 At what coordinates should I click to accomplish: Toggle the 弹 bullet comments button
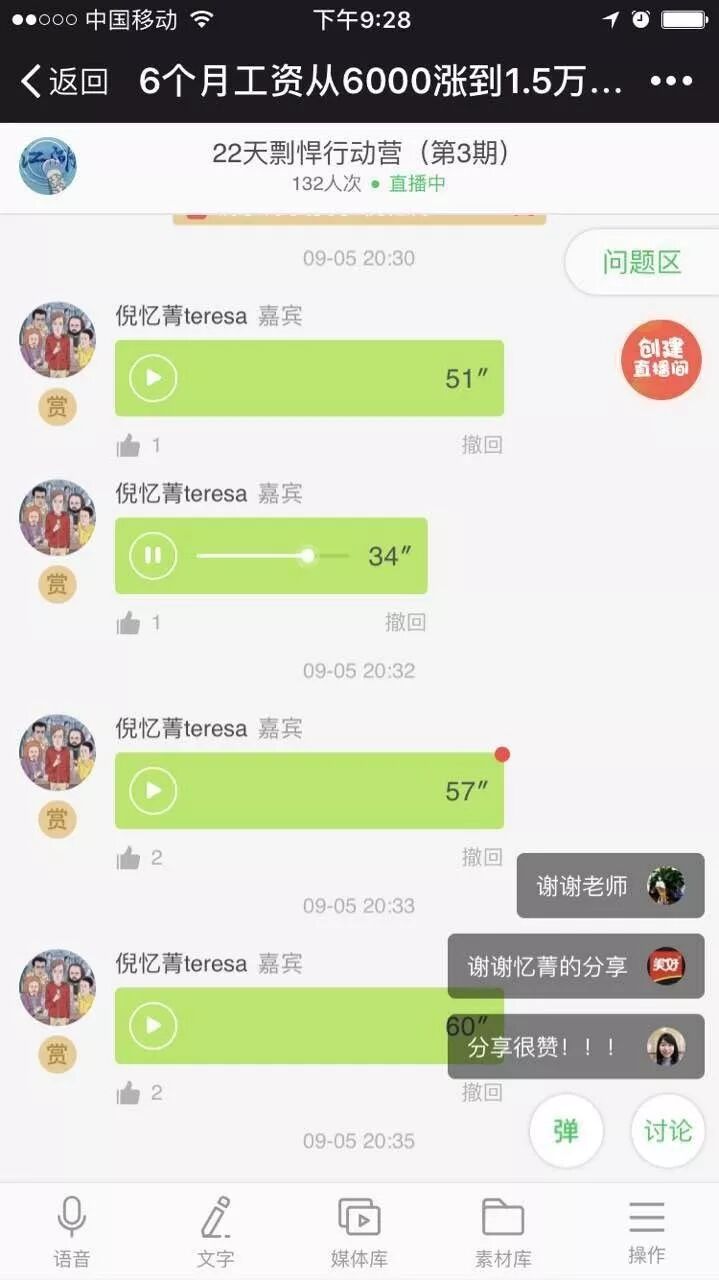(566, 1131)
